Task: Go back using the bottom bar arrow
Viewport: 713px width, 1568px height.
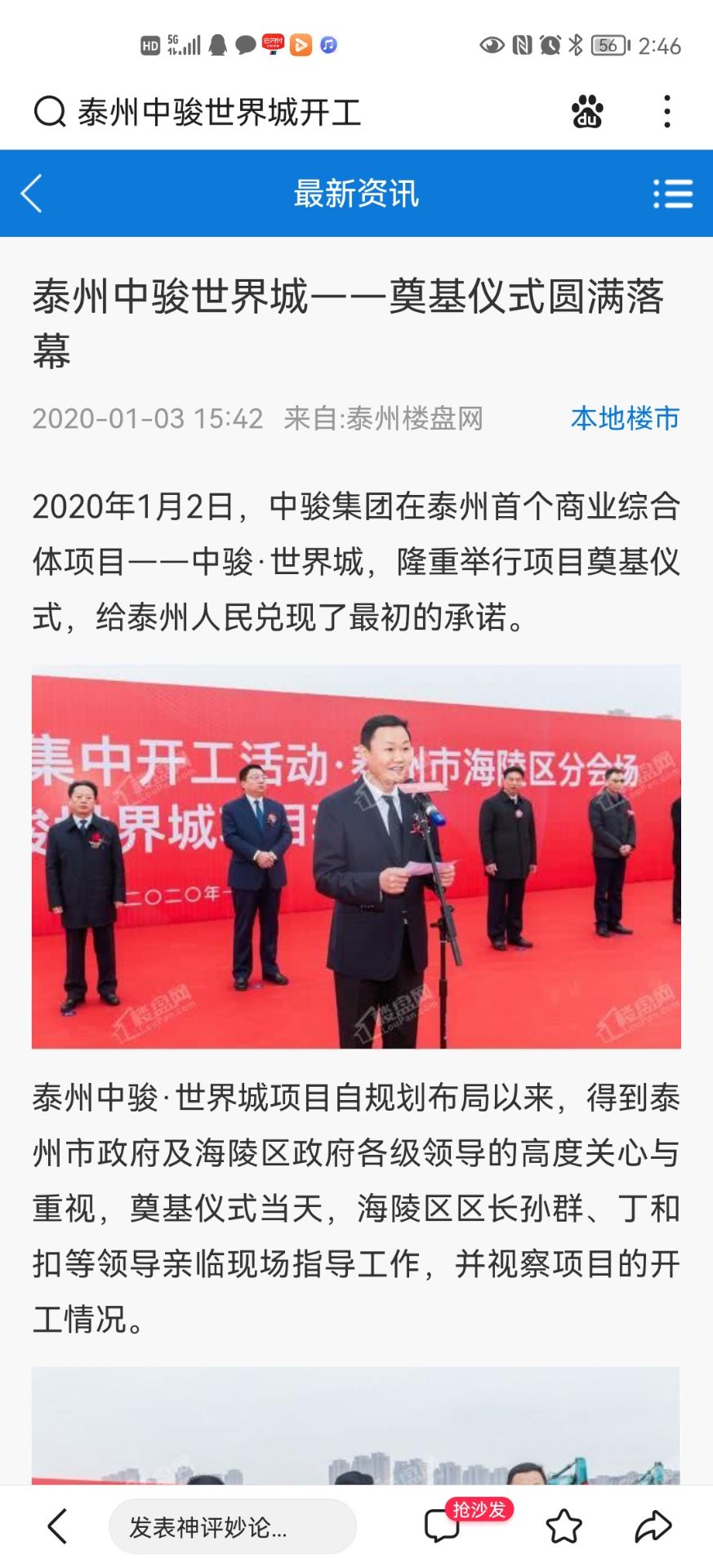Action: (x=57, y=1526)
